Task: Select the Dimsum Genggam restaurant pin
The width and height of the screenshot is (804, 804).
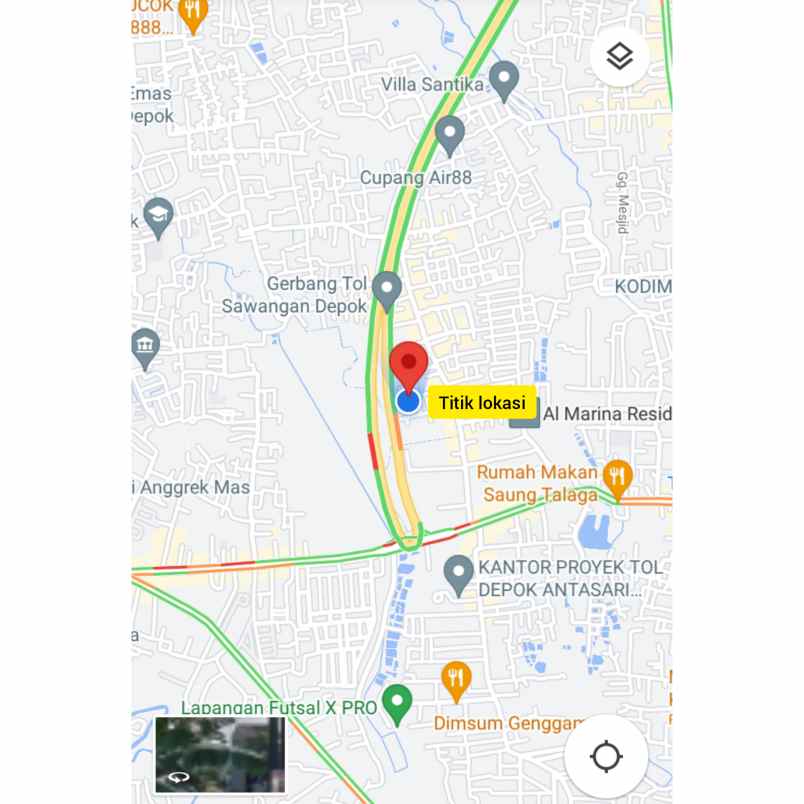Action: pyautogui.click(x=456, y=681)
